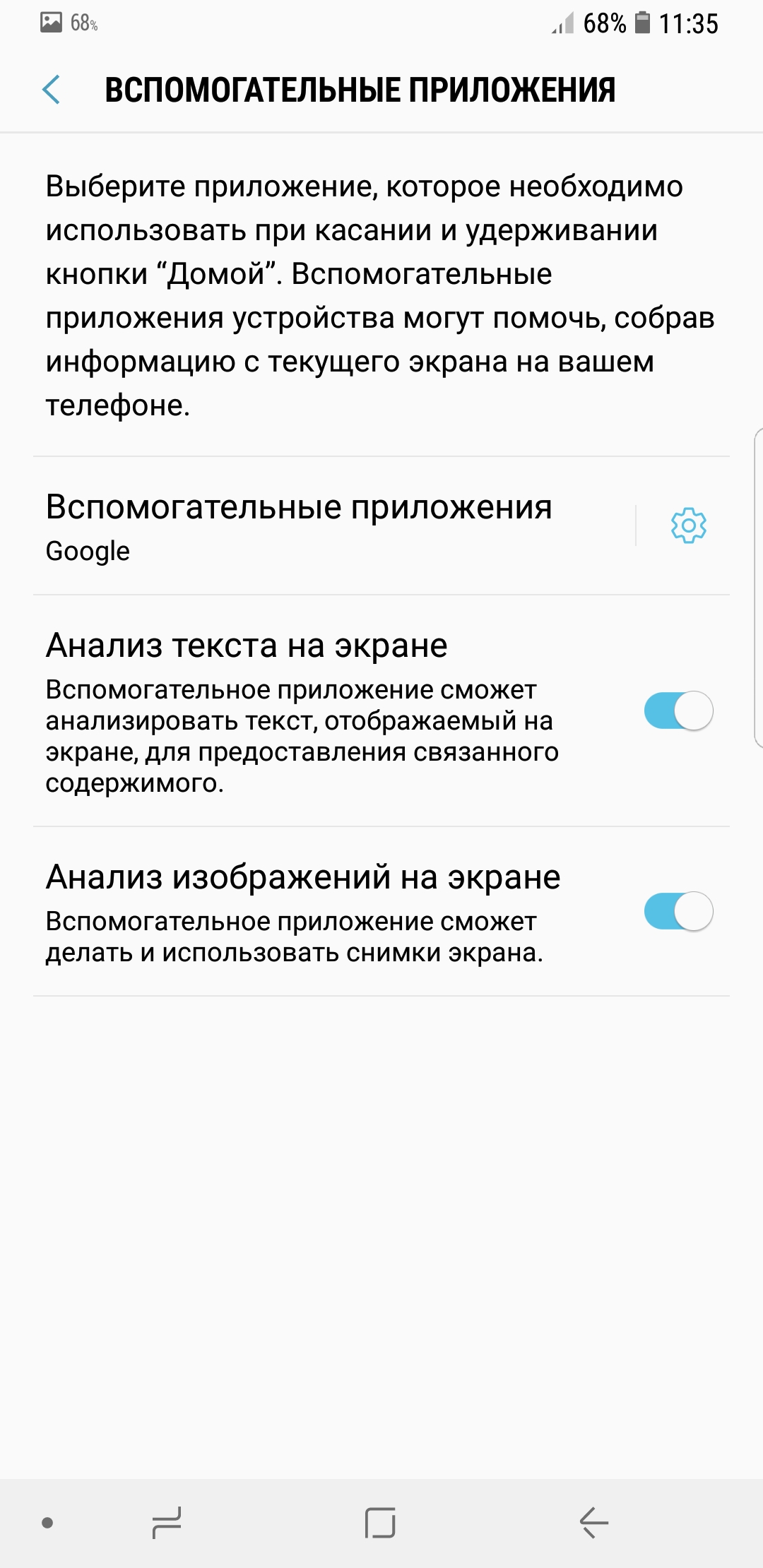Go back using the header's back arrow
The image size is (763, 1568).
(x=51, y=90)
